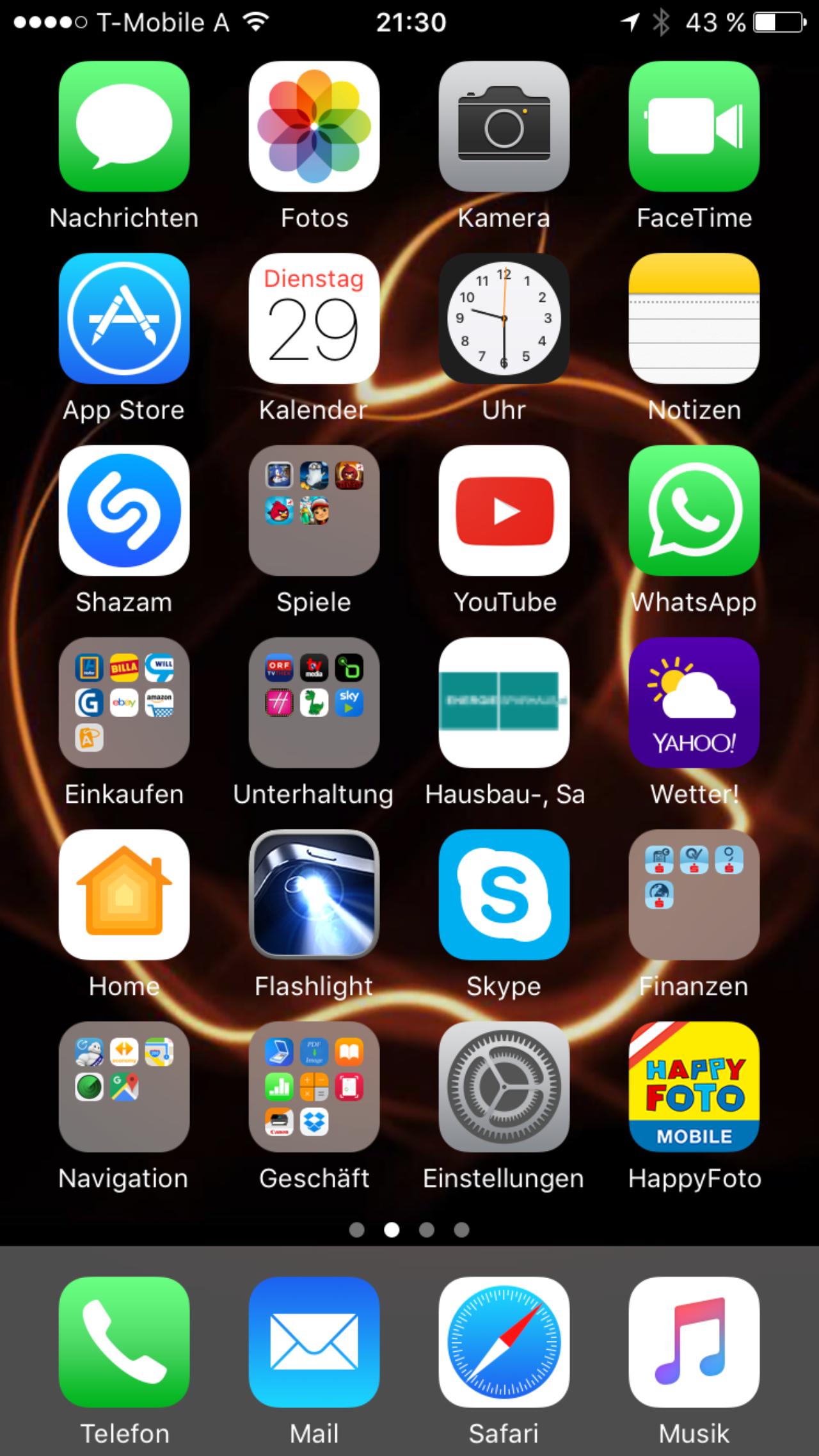The width and height of the screenshot is (819, 1456).
Task: Open the Finanzen folder
Action: [694, 894]
